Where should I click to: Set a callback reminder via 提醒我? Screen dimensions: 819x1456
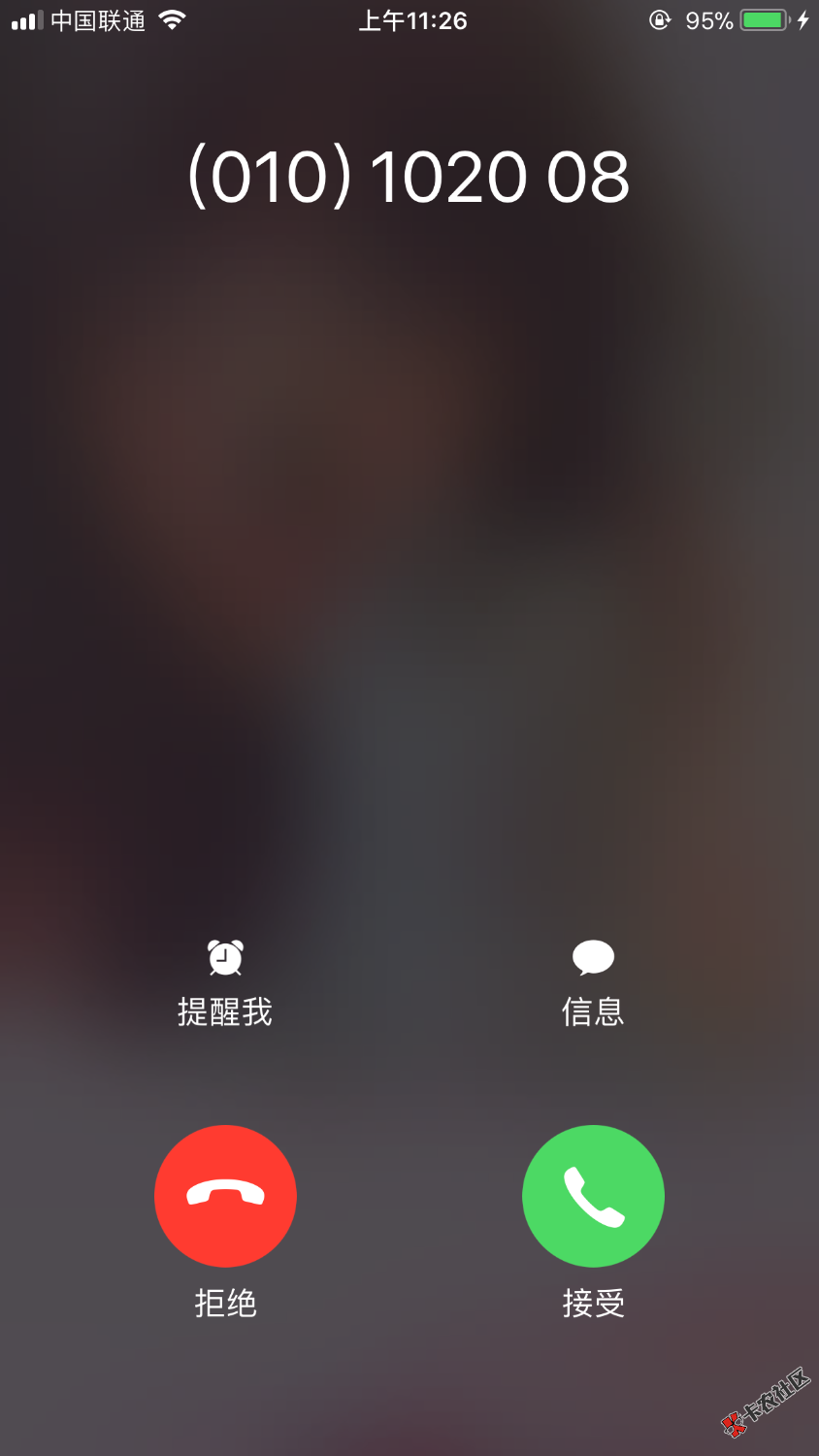tap(225, 982)
